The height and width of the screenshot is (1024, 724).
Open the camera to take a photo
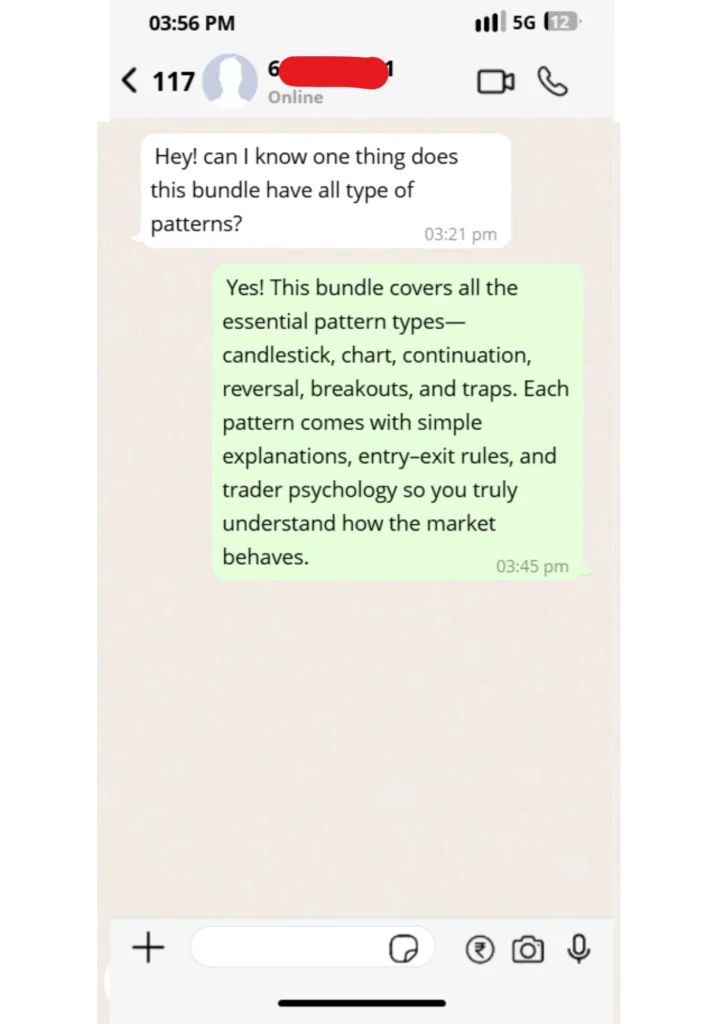(528, 949)
